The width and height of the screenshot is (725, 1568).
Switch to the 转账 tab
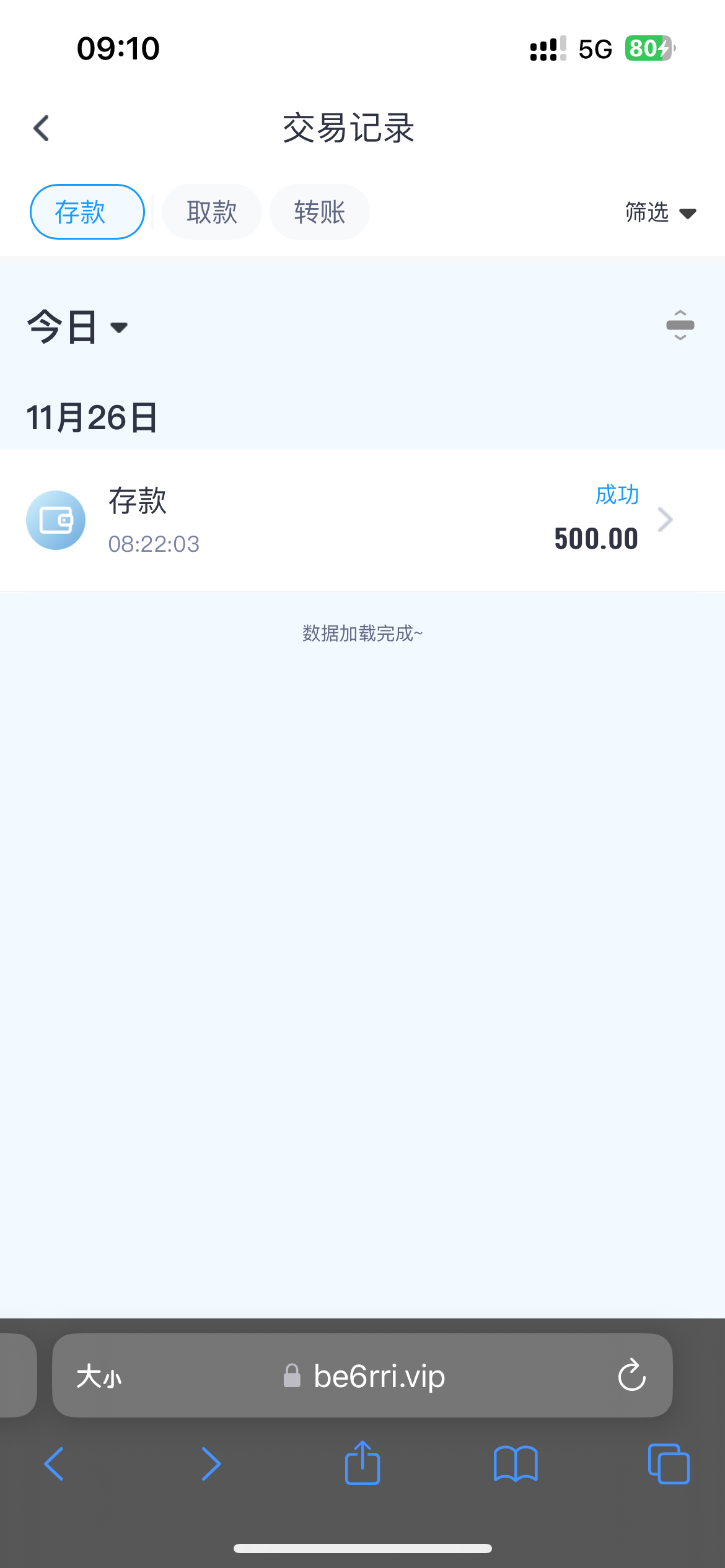[319, 212]
